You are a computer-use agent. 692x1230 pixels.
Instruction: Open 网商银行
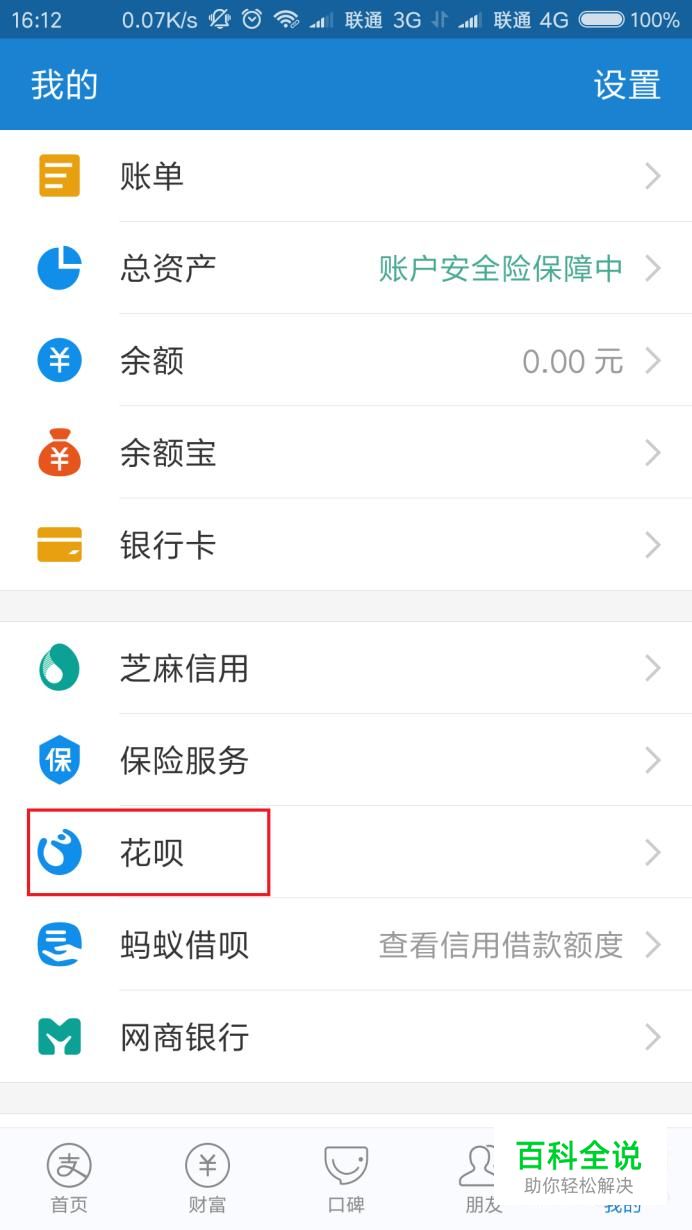tap(346, 1037)
